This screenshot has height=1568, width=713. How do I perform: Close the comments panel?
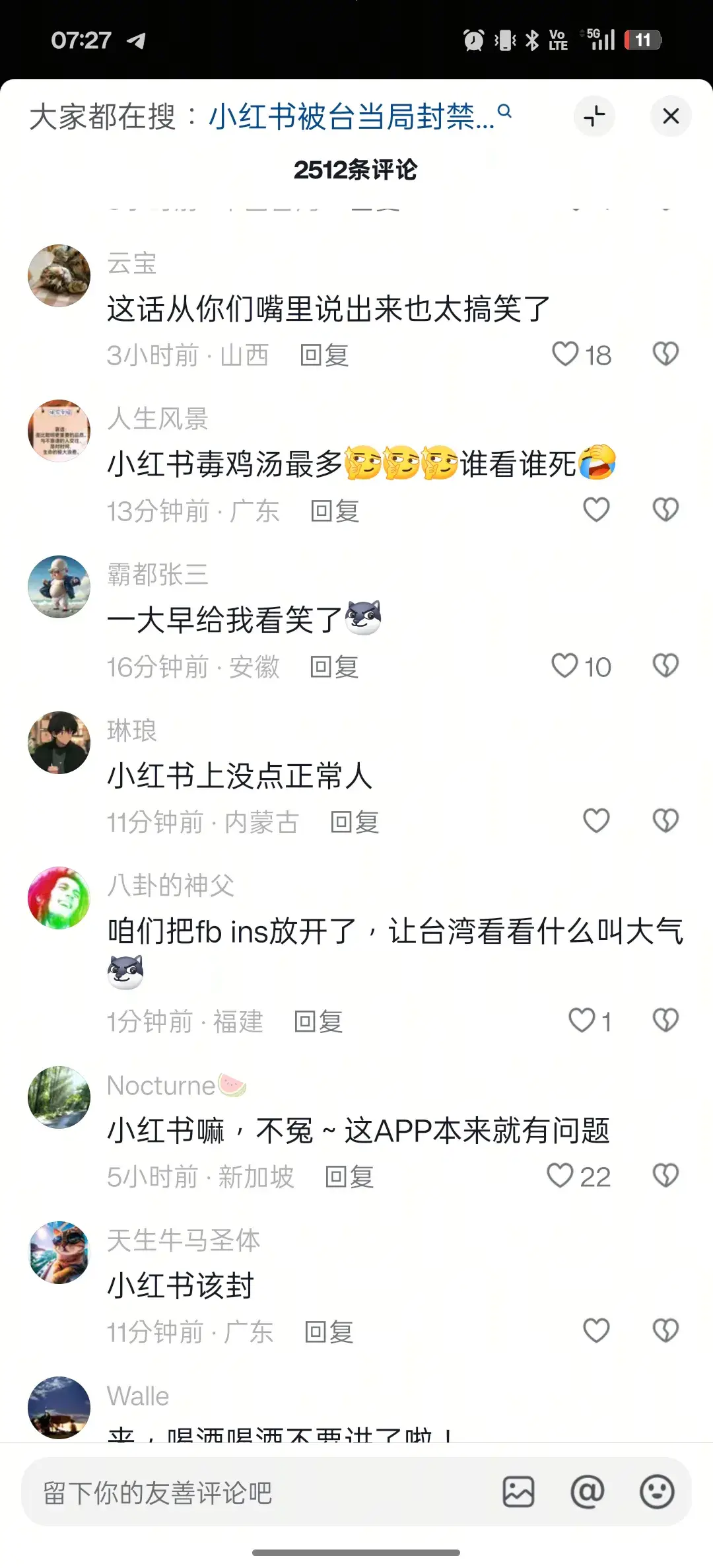click(670, 116)
